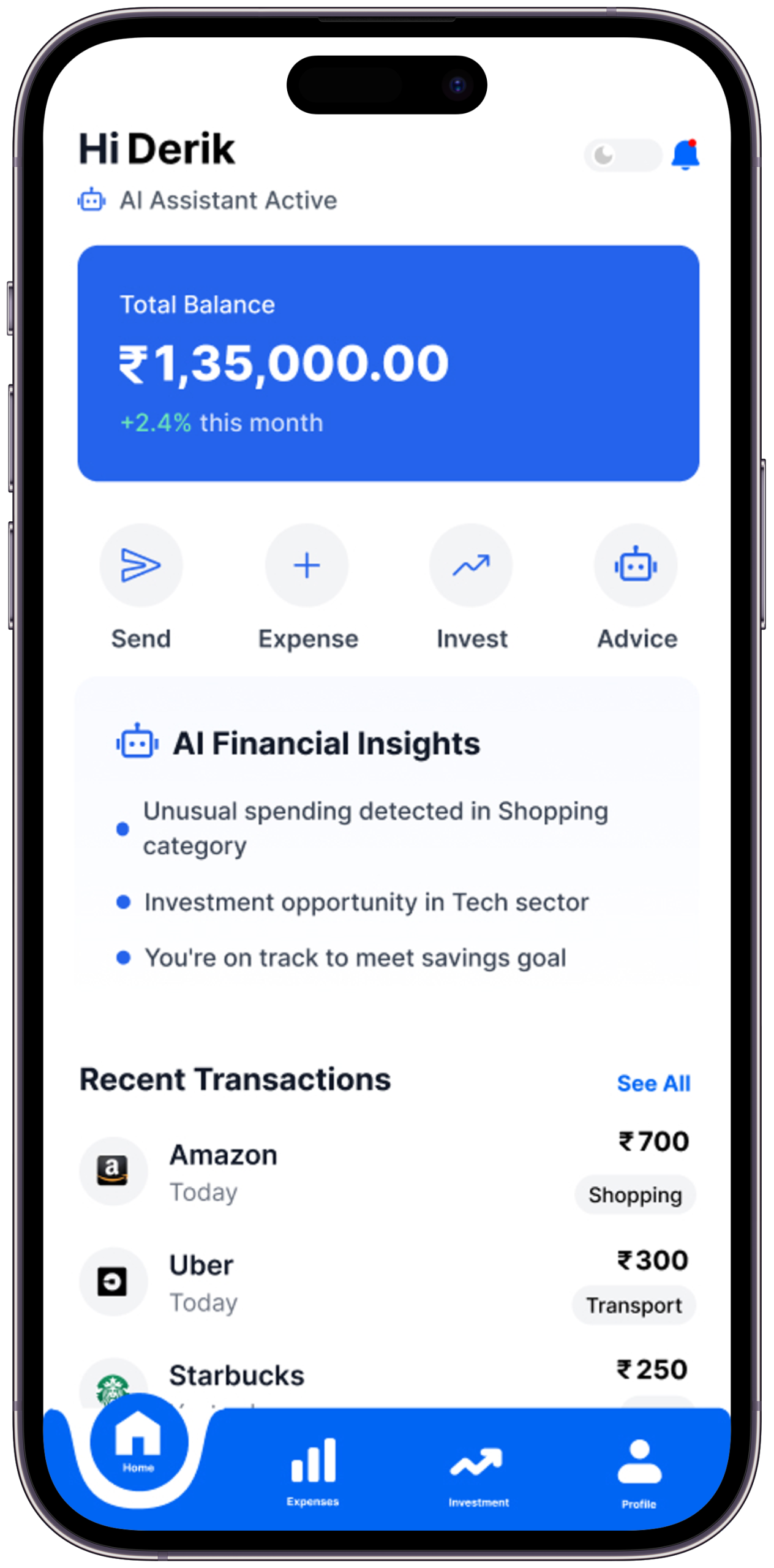Open the Invest quick action
The width and height of the screenshot is (774, 1568).
471,565
